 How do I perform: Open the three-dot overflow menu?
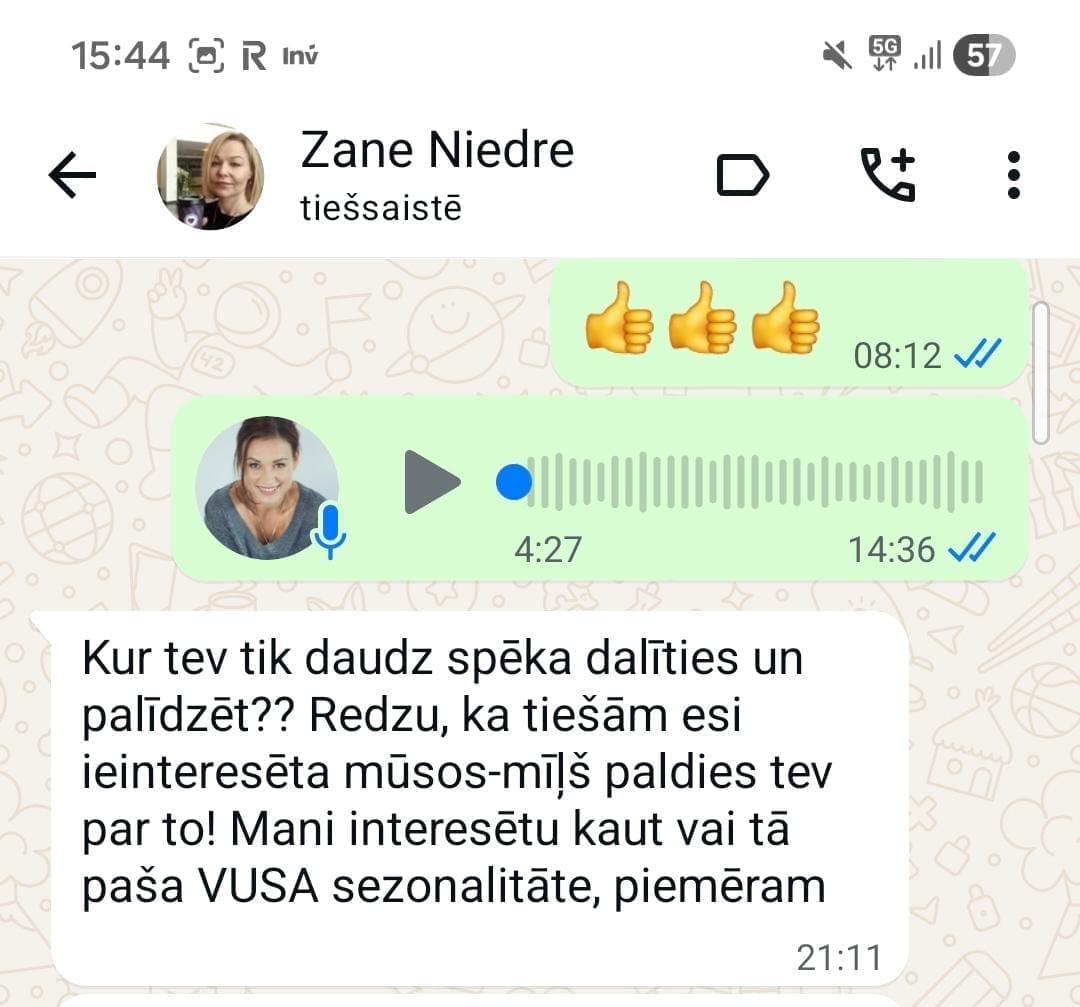point(1013,176)
